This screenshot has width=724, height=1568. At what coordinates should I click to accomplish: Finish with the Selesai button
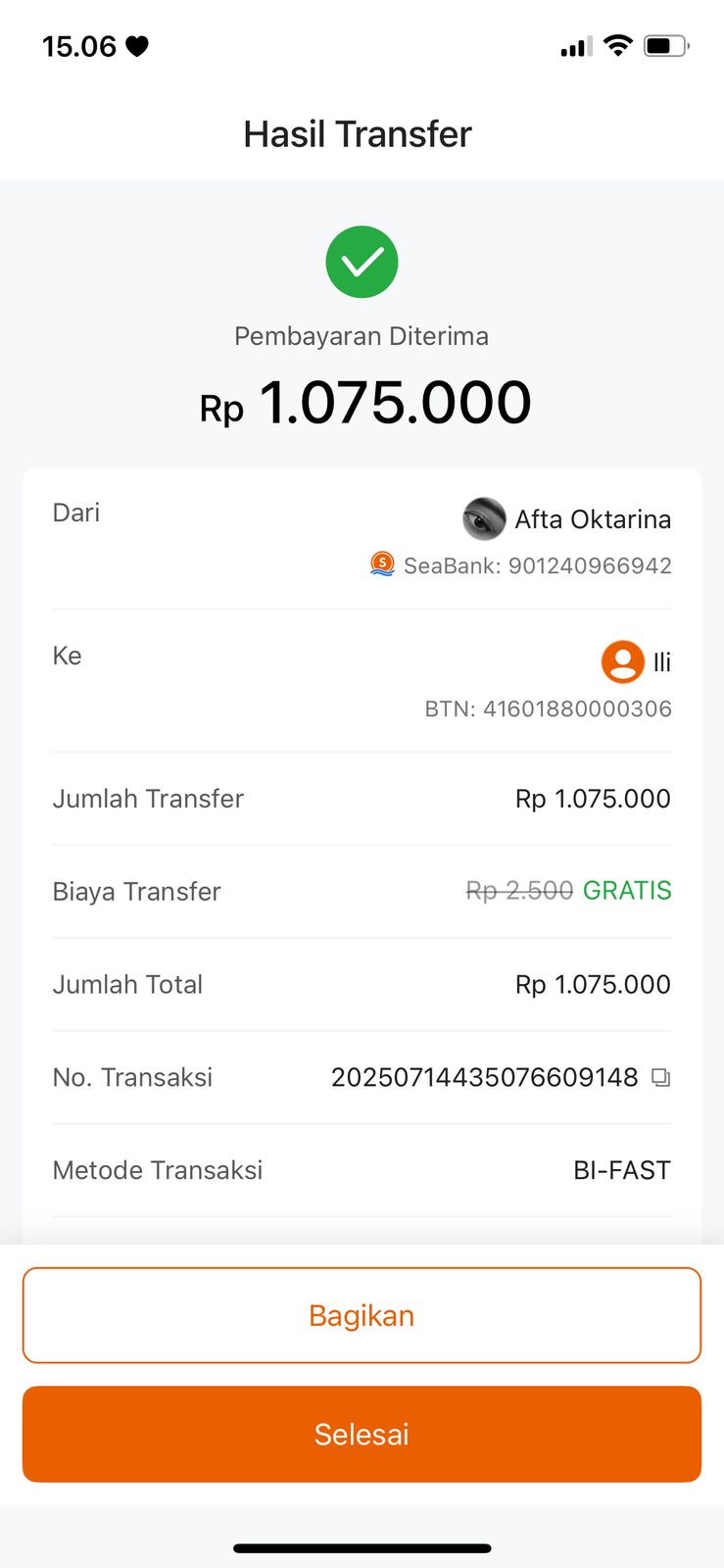pos(362,1434)
